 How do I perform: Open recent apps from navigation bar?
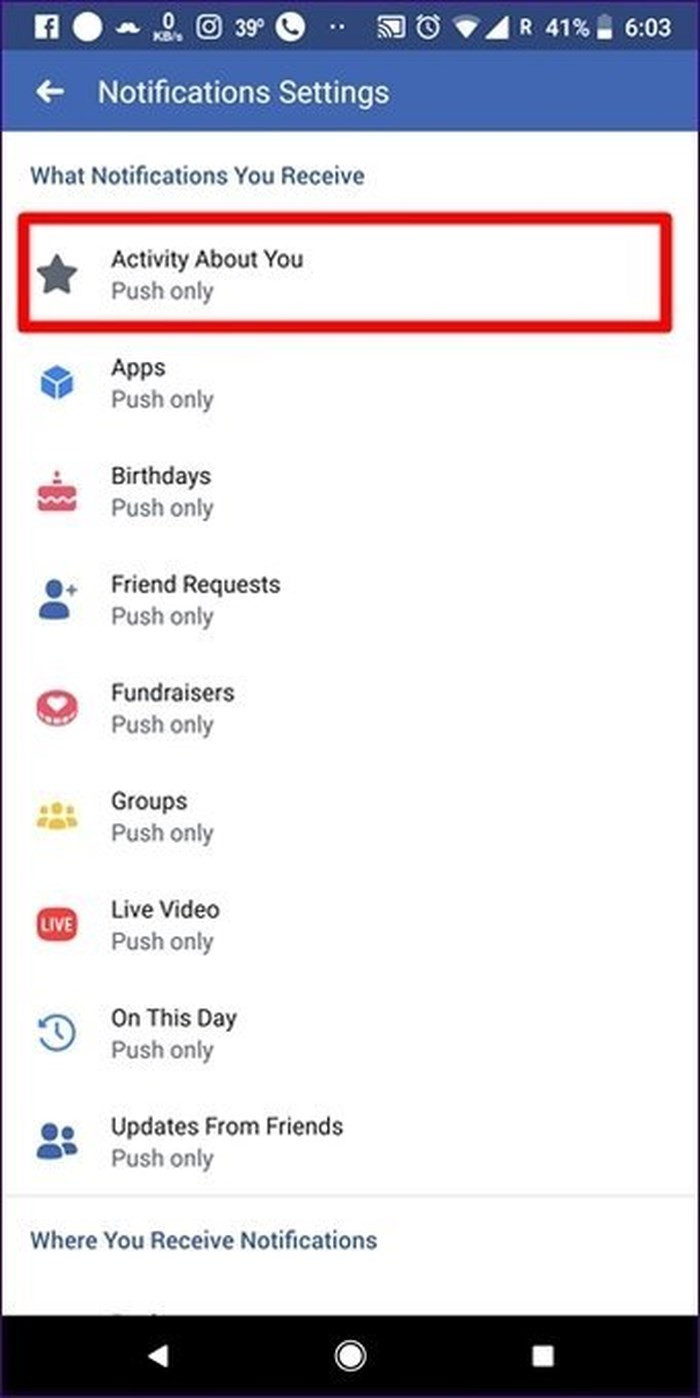tap(542, 1355)
